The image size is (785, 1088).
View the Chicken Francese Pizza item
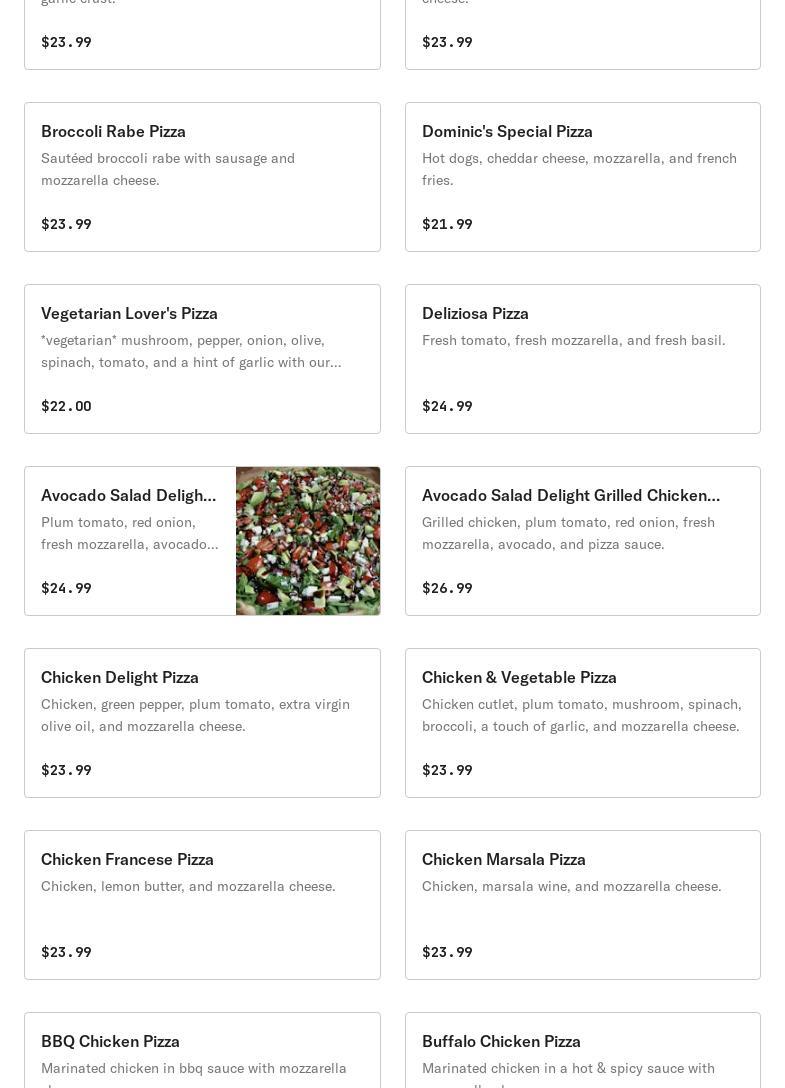coord(202,905)
